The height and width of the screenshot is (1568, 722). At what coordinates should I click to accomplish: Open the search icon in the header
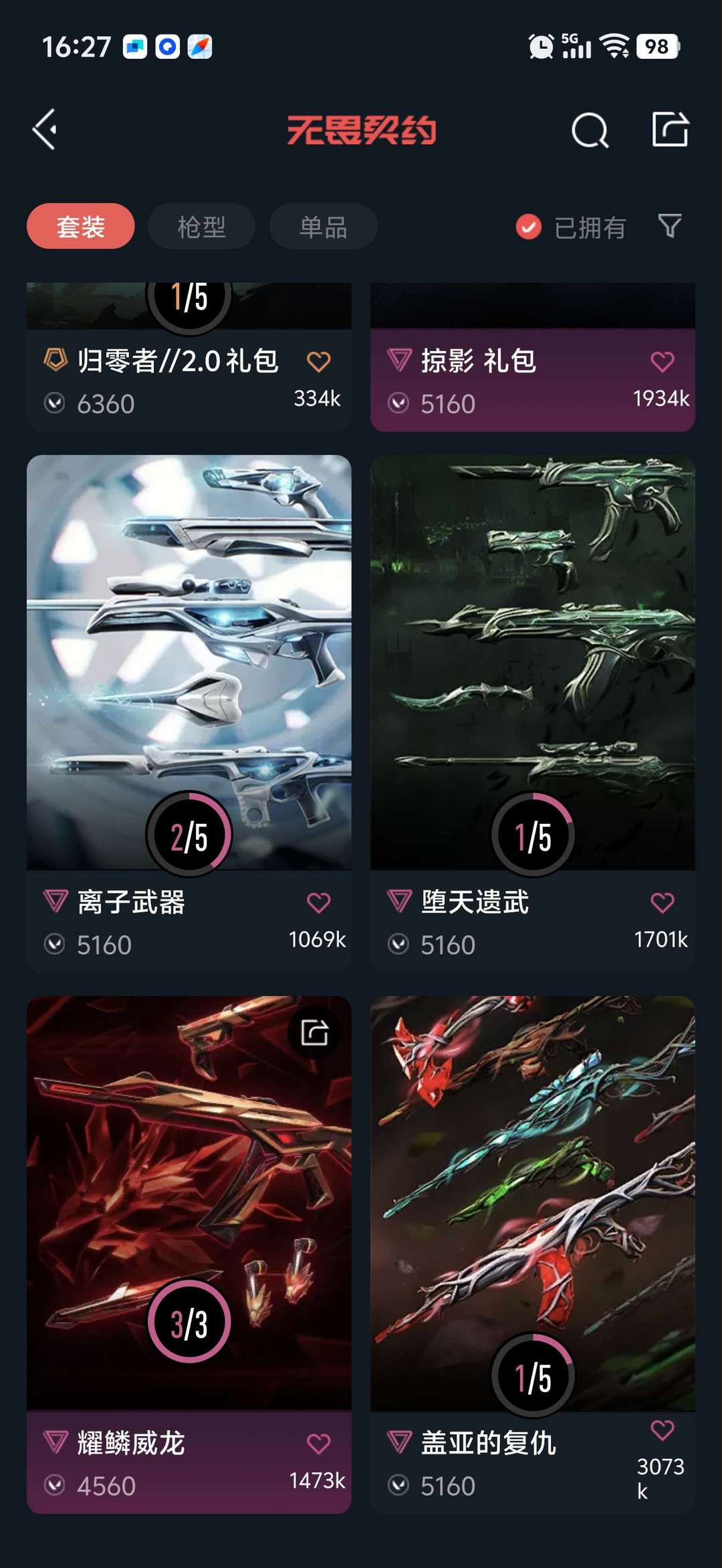[590, 130]
